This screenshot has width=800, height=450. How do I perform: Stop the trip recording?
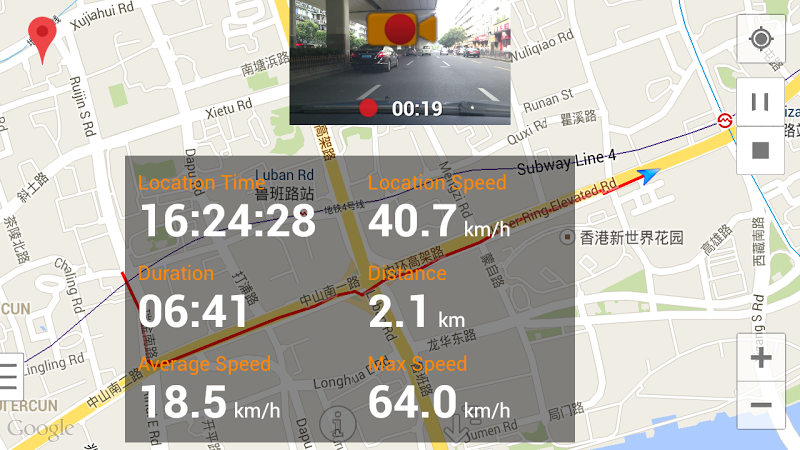(761, 151)
